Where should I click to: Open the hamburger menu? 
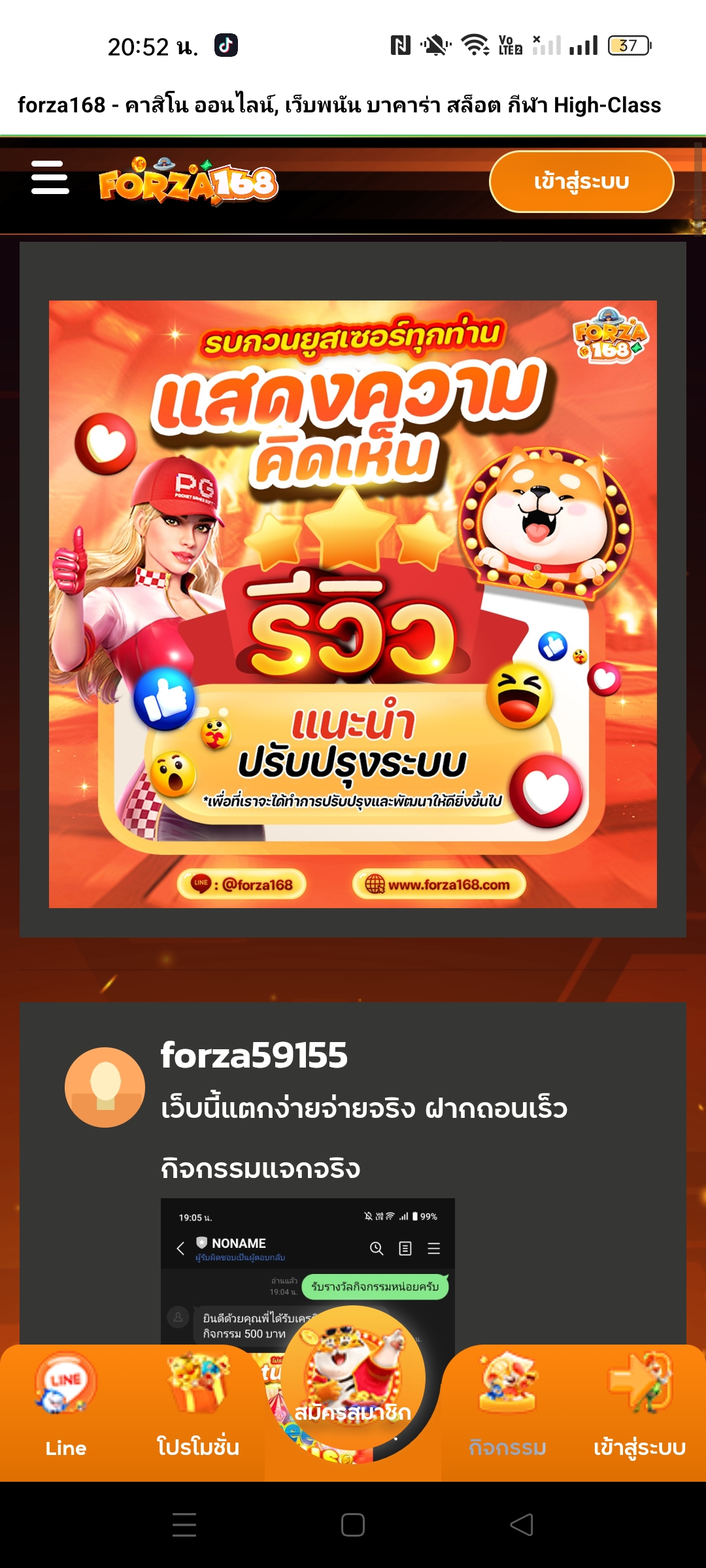(50, 178)
